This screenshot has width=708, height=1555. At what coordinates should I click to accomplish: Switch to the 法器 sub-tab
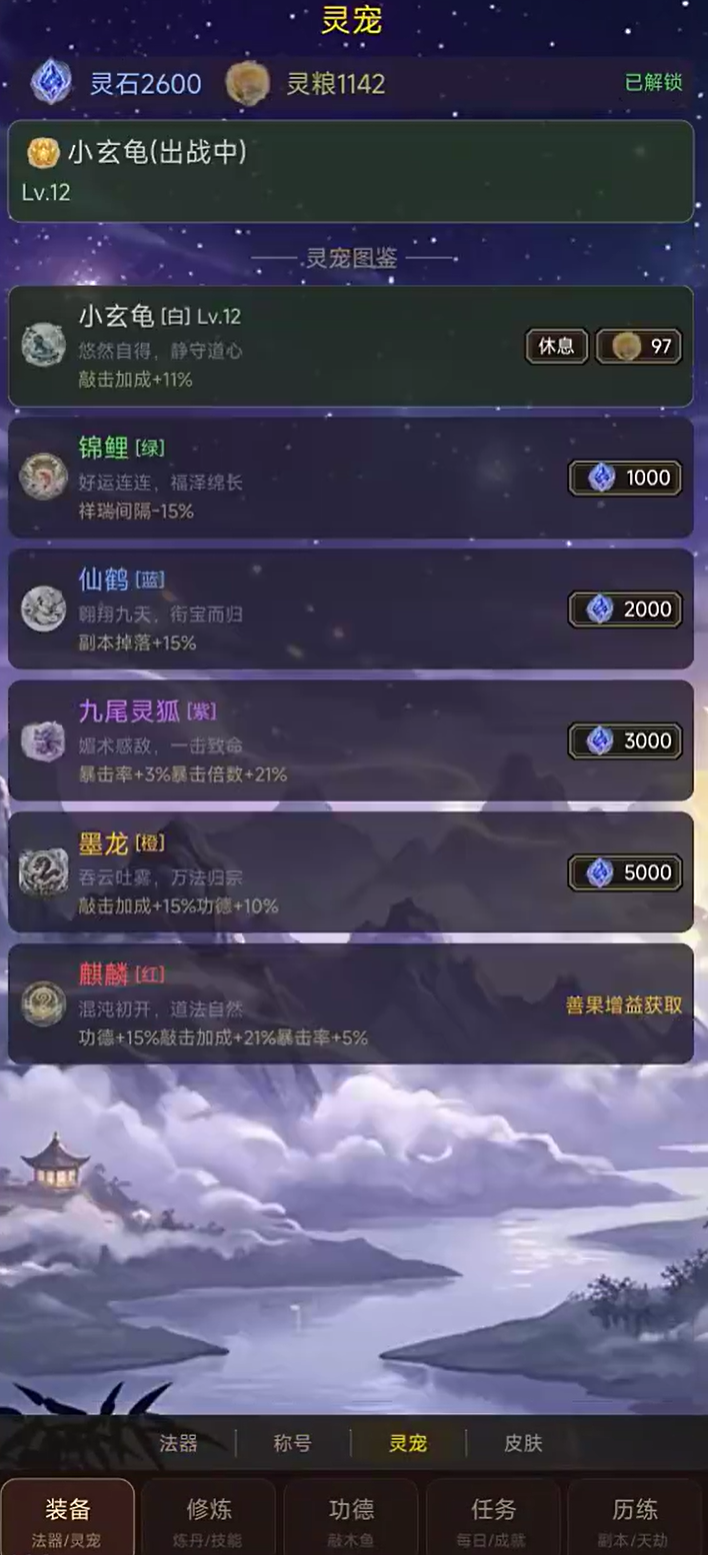tap(178, 1443)
